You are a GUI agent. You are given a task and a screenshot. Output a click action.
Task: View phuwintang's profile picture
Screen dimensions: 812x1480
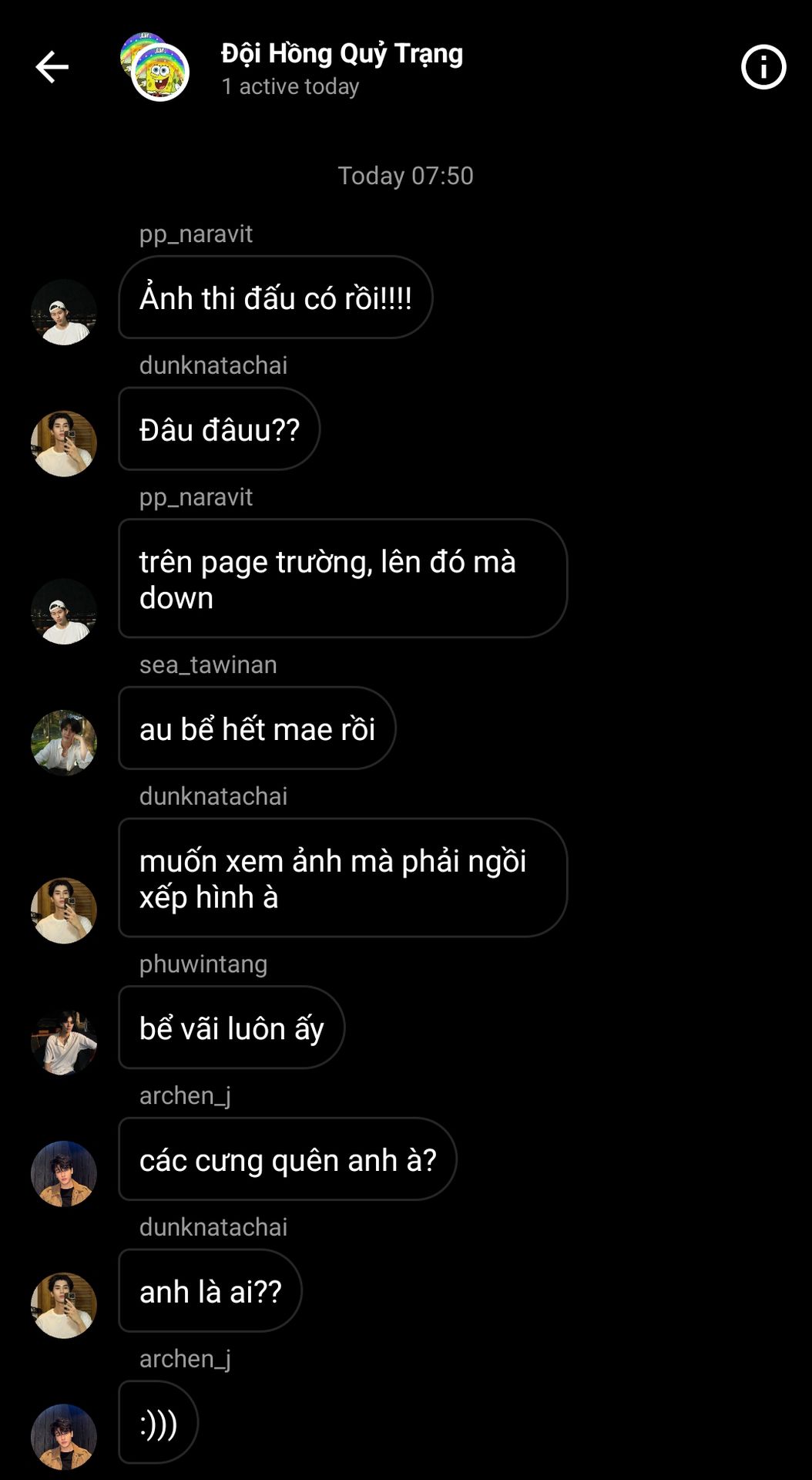(x=64, y=1041)
